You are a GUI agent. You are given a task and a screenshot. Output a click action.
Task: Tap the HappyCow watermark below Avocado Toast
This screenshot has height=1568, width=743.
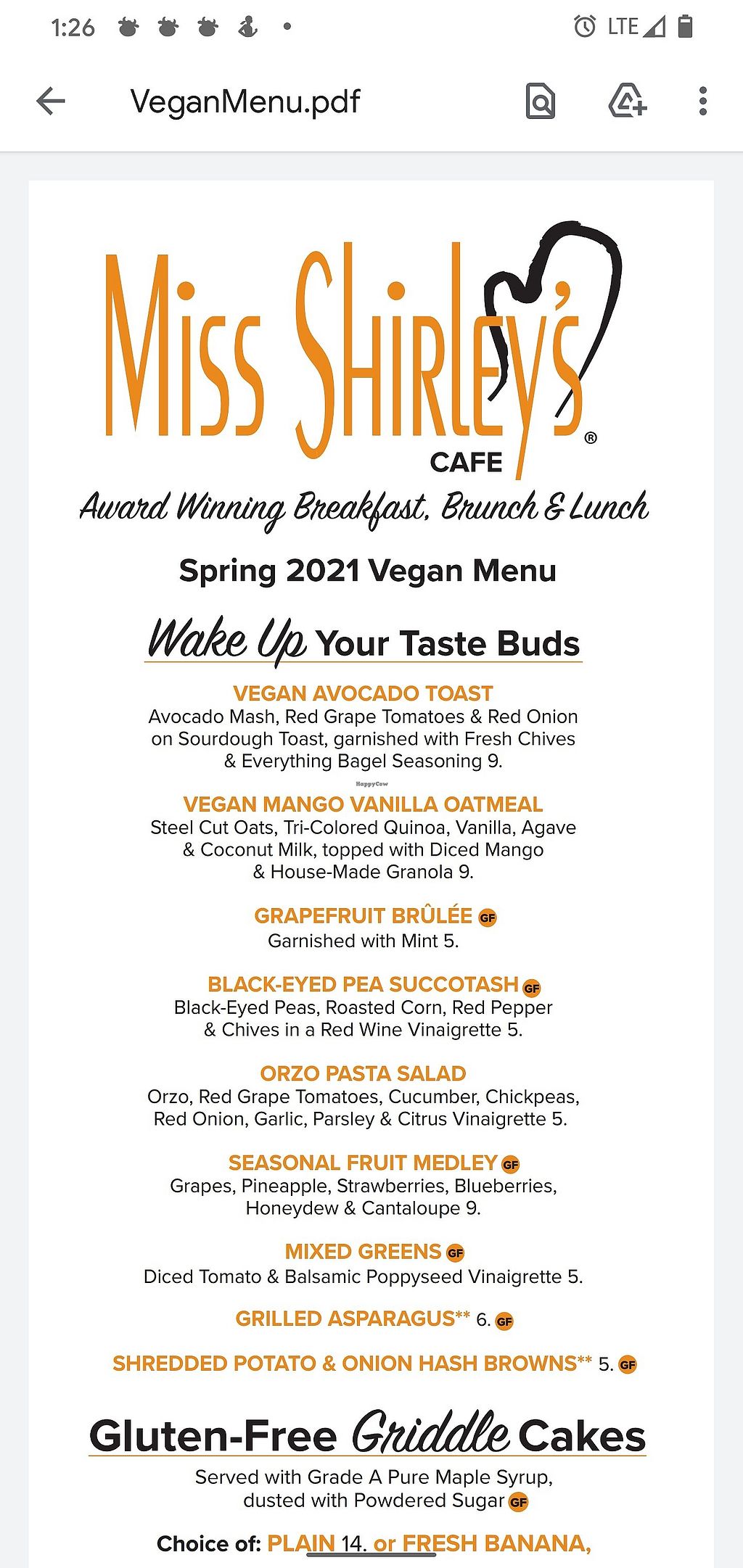371,784
